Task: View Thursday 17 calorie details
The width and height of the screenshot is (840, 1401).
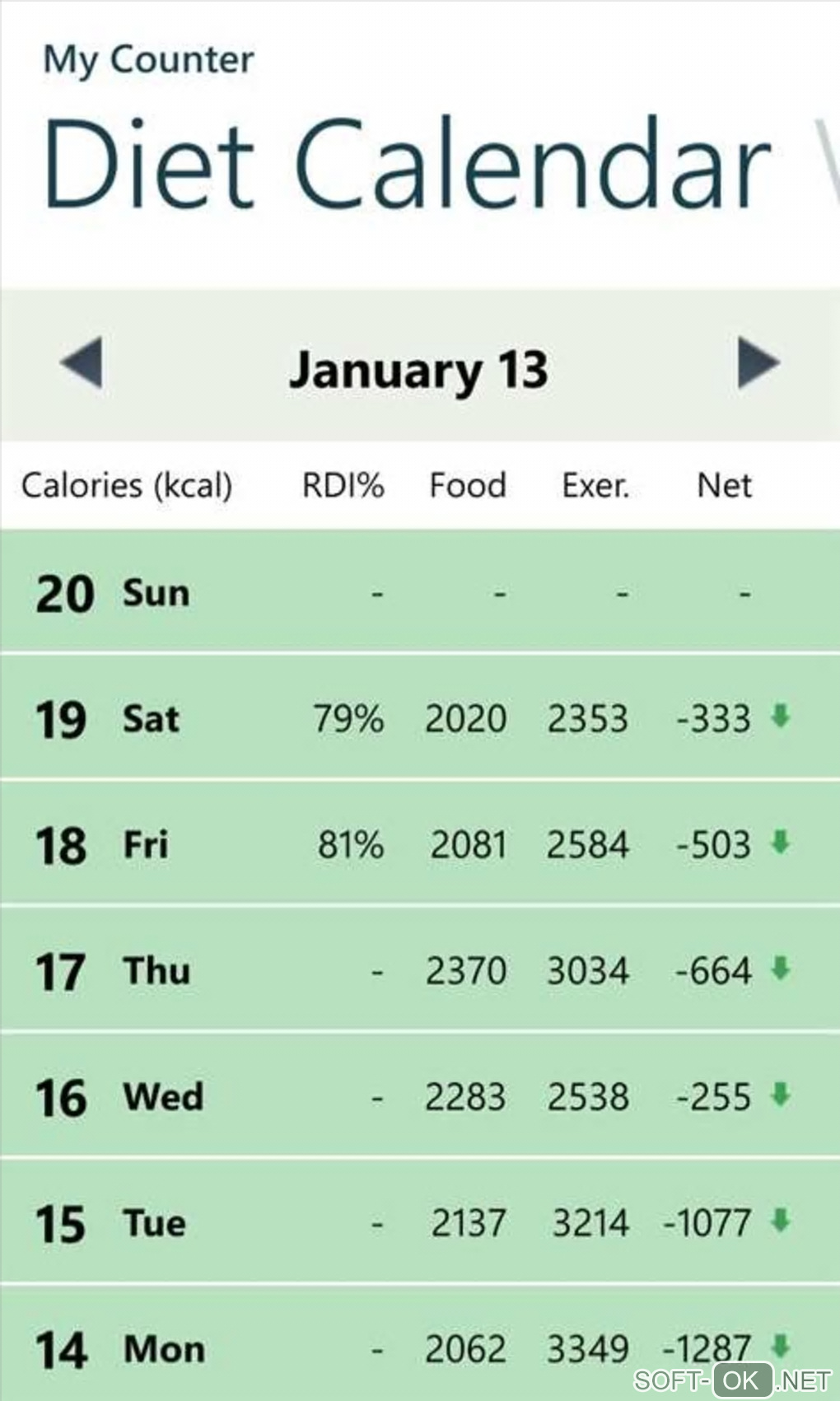Action: click(x=420, y=969)
